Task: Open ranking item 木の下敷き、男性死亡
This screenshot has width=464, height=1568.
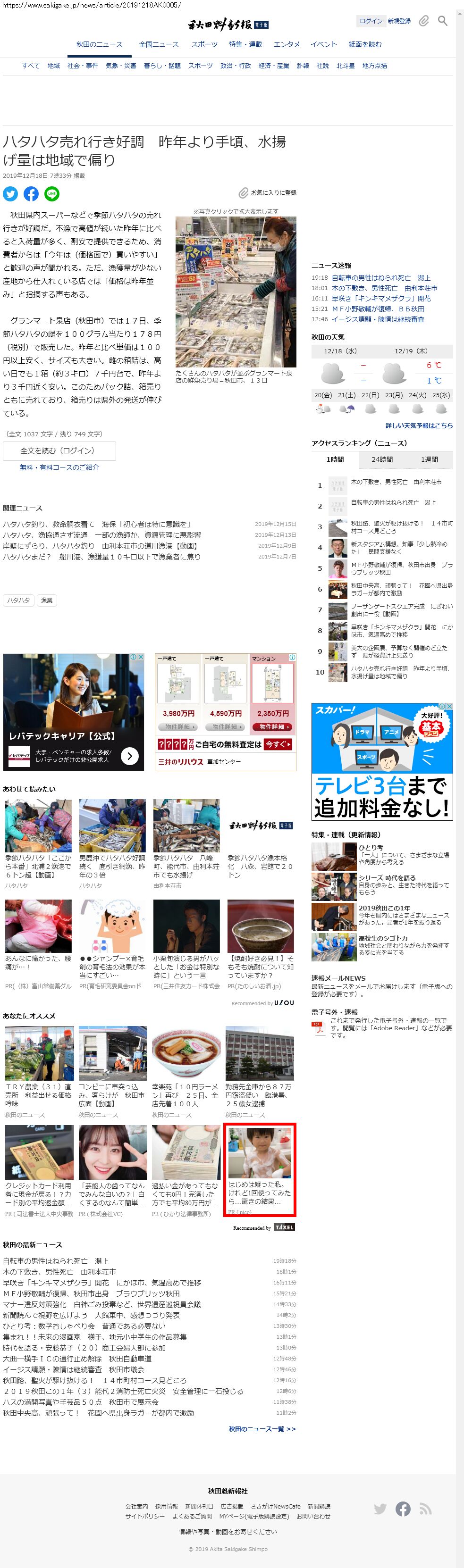Action: click(396, 482)
